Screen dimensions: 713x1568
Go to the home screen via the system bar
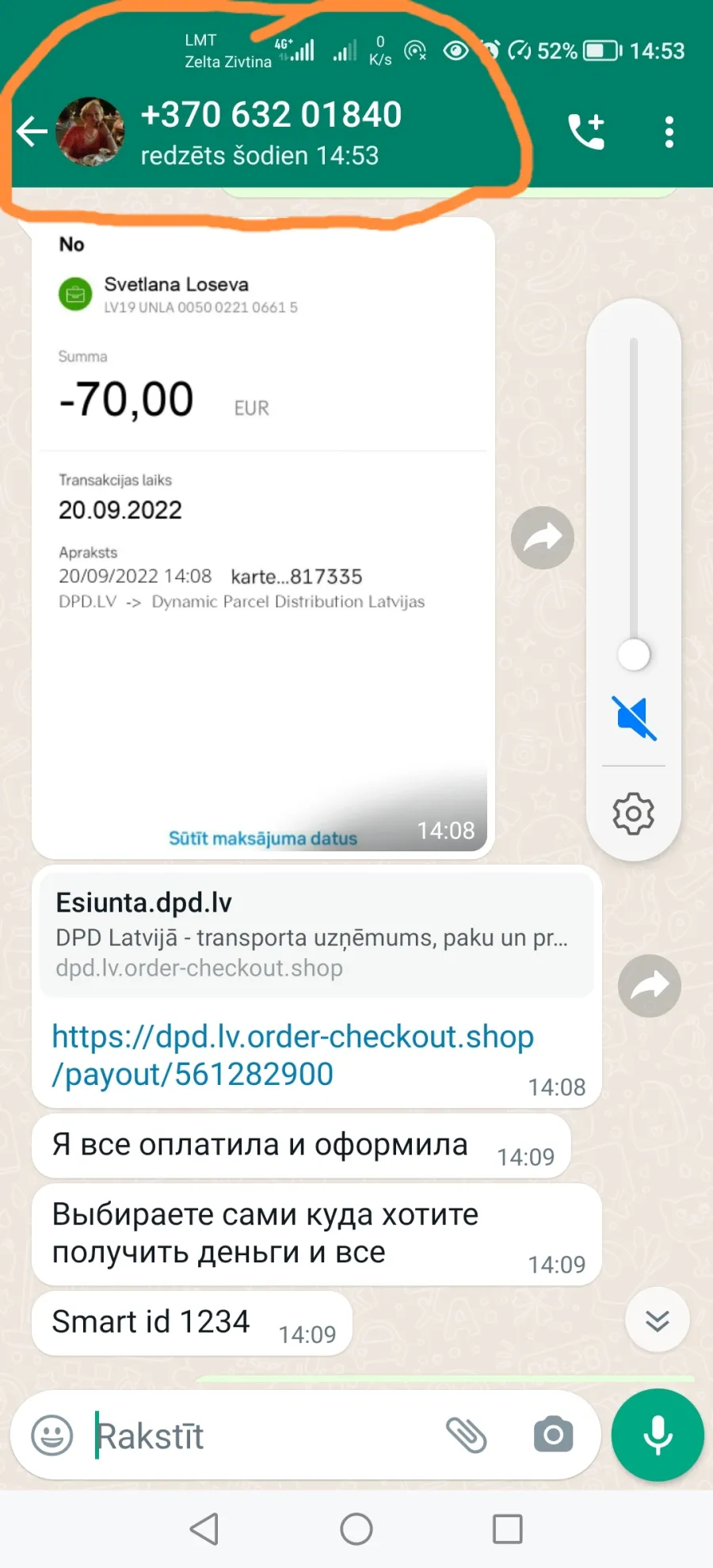point(356,1528)
